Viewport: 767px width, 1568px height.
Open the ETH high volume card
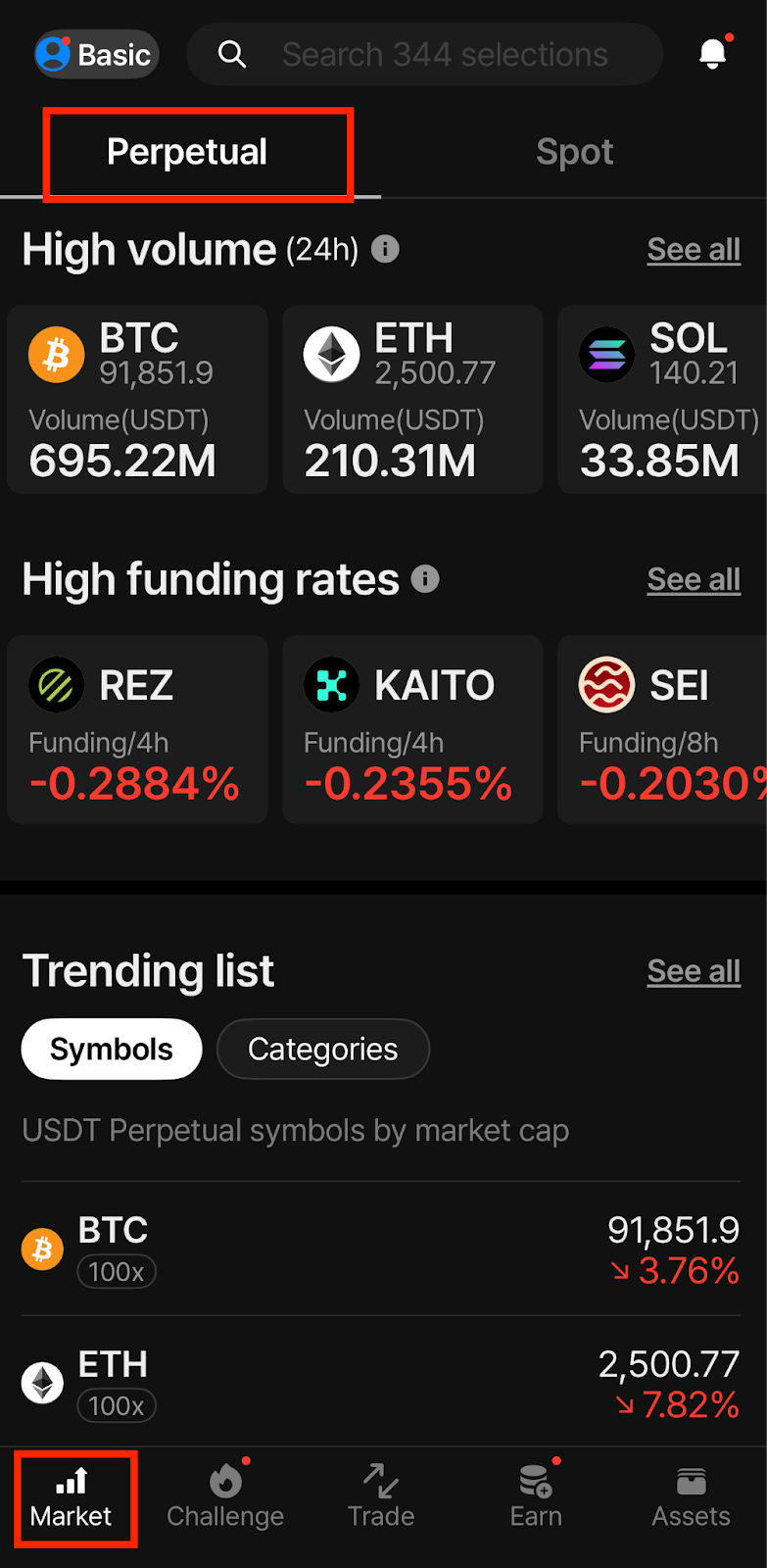coord(412,400)
